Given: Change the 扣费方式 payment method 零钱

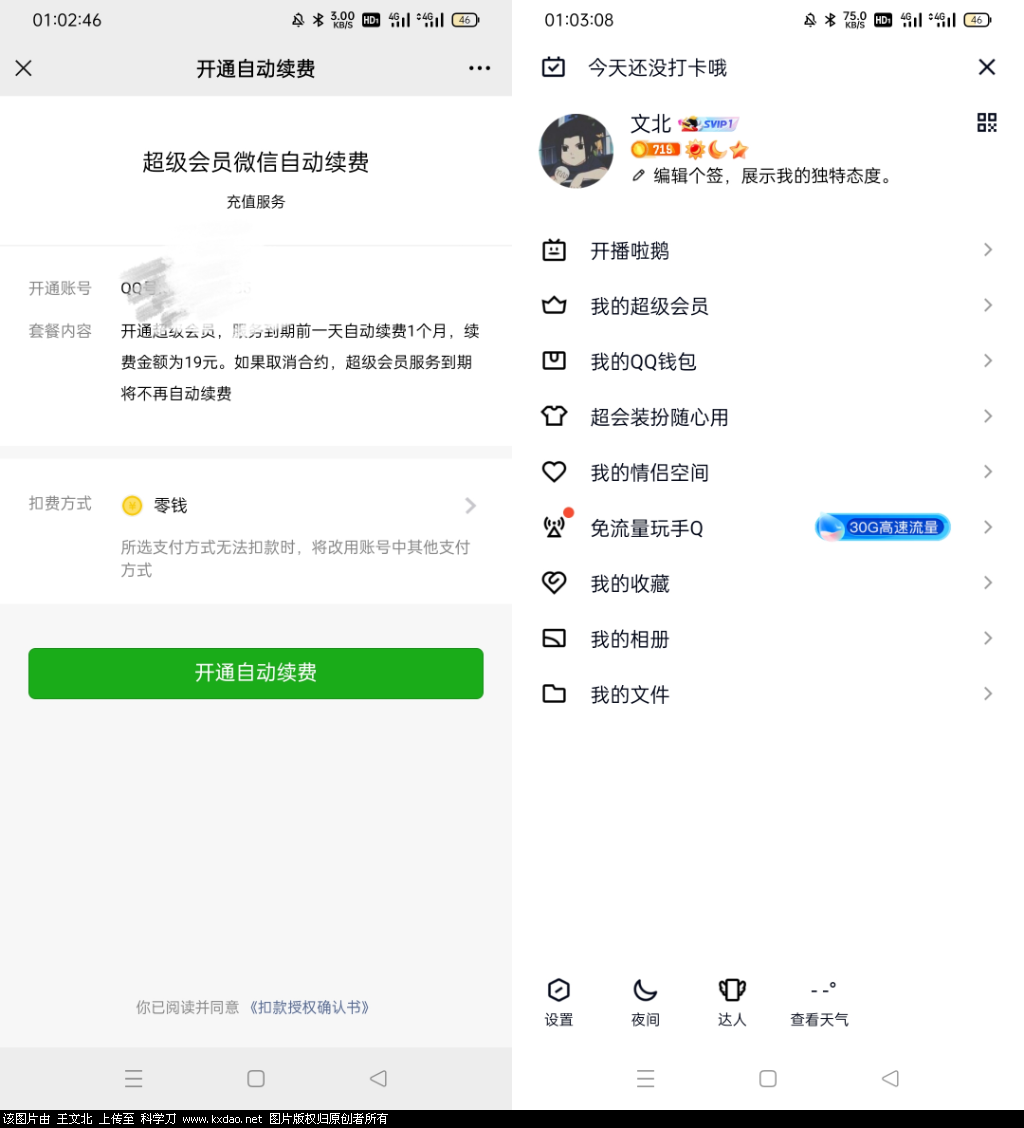Looking at the screenshot, I should (x=300, y=506).
